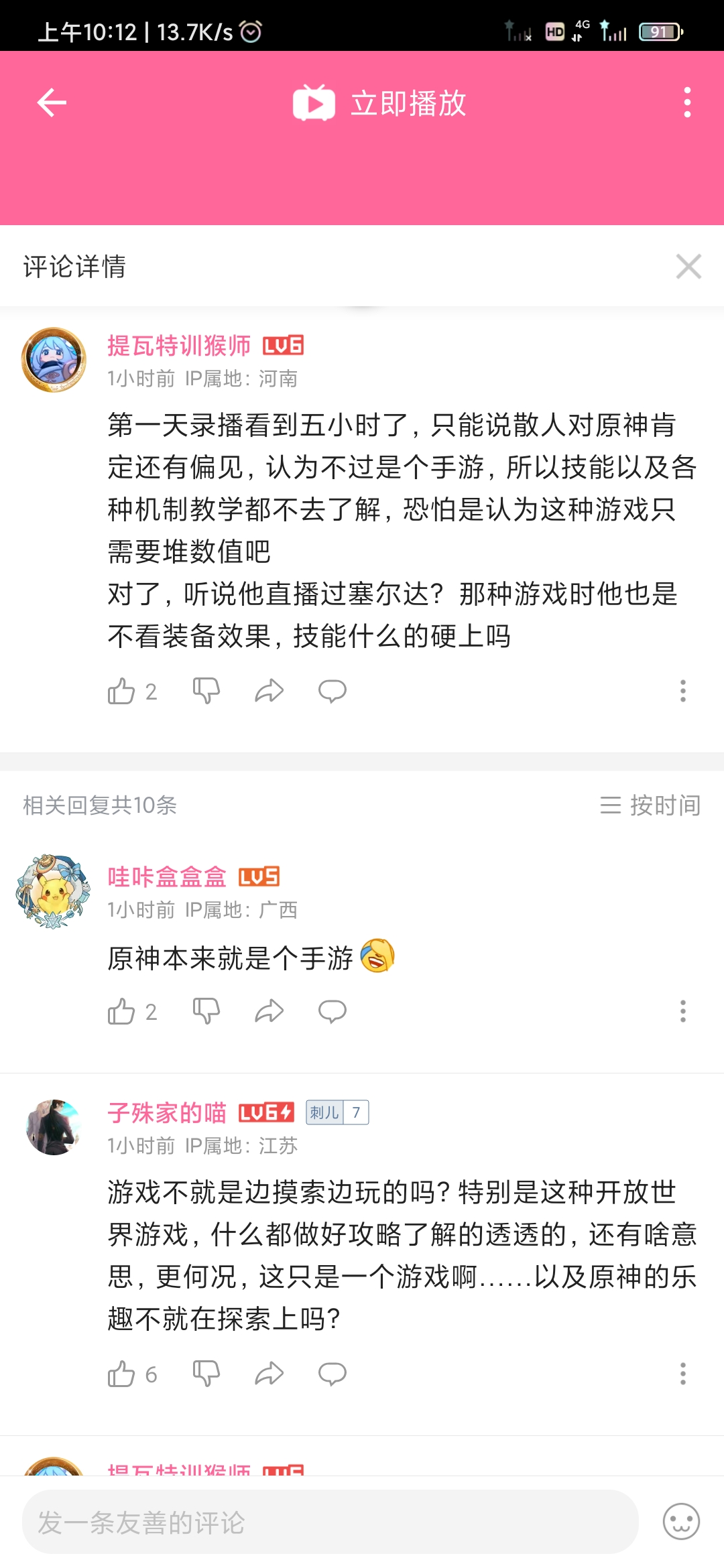Share 子殊家的喵's reply
Screen dimensions: 724x1568
269,1374
